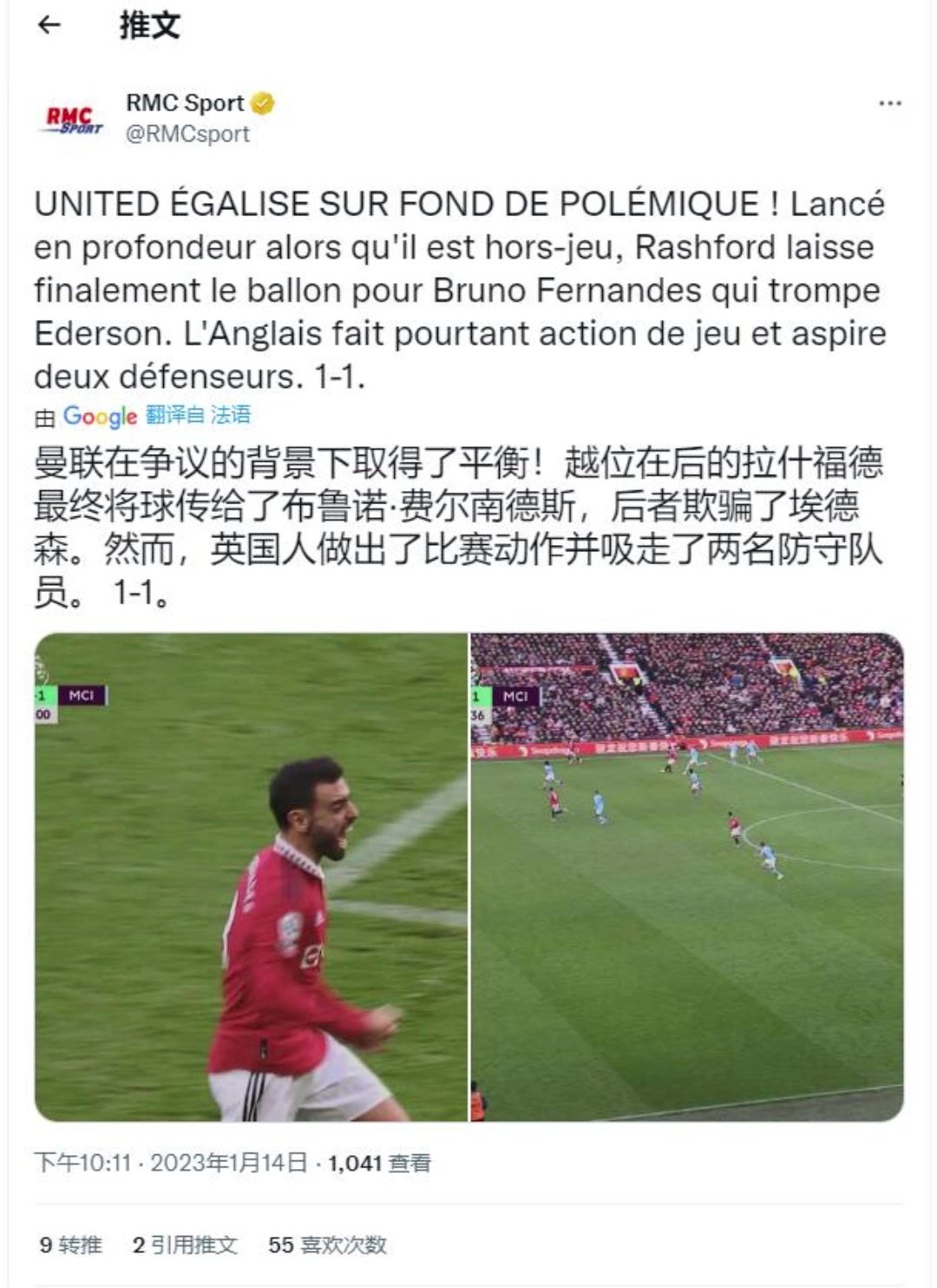Go back using the arrow
This screenshot has width=937, height=1288.
(x=49, y=25)
